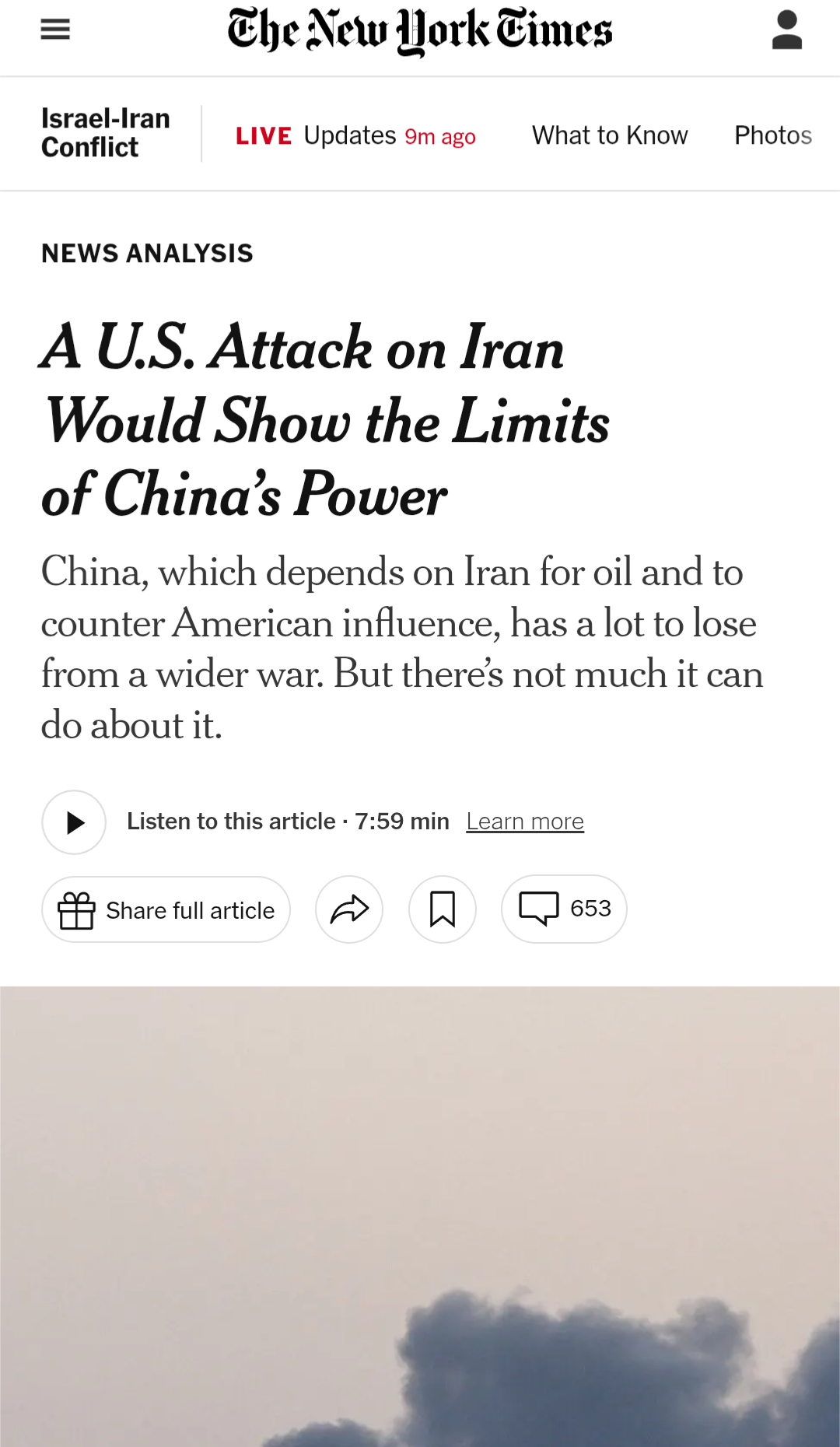Share the article via the arrow icon
This screenshot has height=1447, width=840.
pyautogui.click(x=349, y=909)
